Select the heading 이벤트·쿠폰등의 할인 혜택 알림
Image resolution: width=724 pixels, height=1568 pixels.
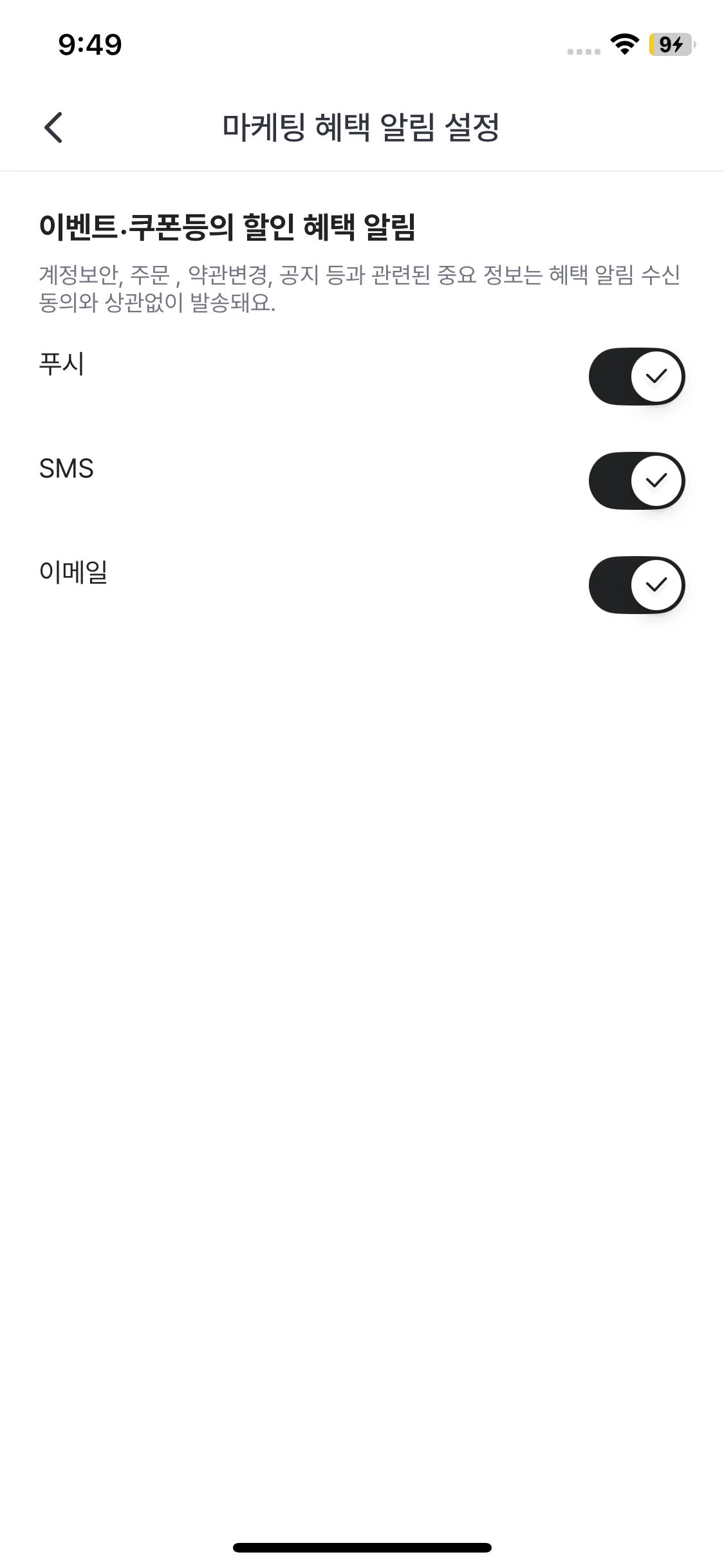click(x=227, y=225)
